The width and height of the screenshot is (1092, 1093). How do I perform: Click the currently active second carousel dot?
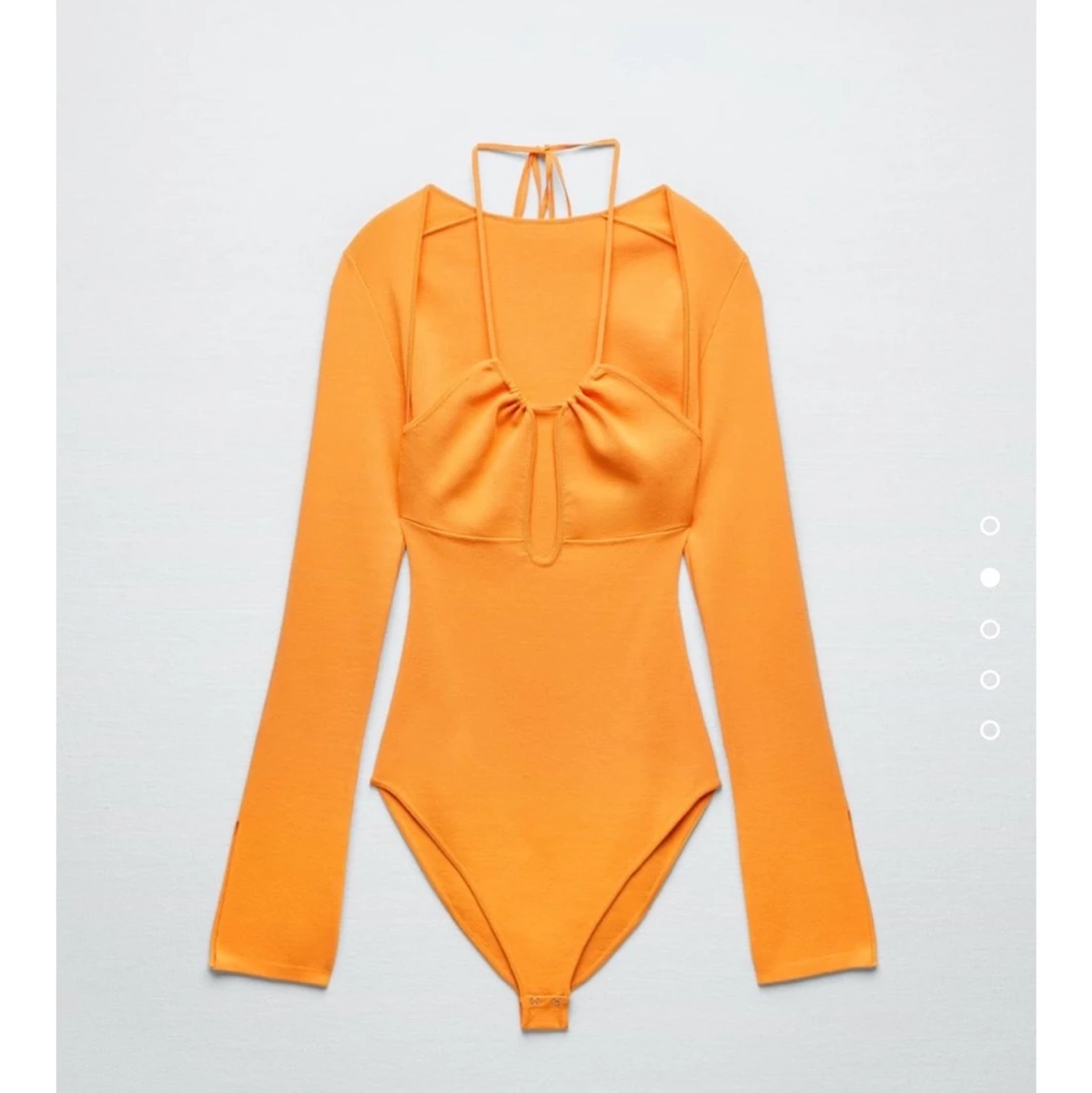click(x=989, y=579)
